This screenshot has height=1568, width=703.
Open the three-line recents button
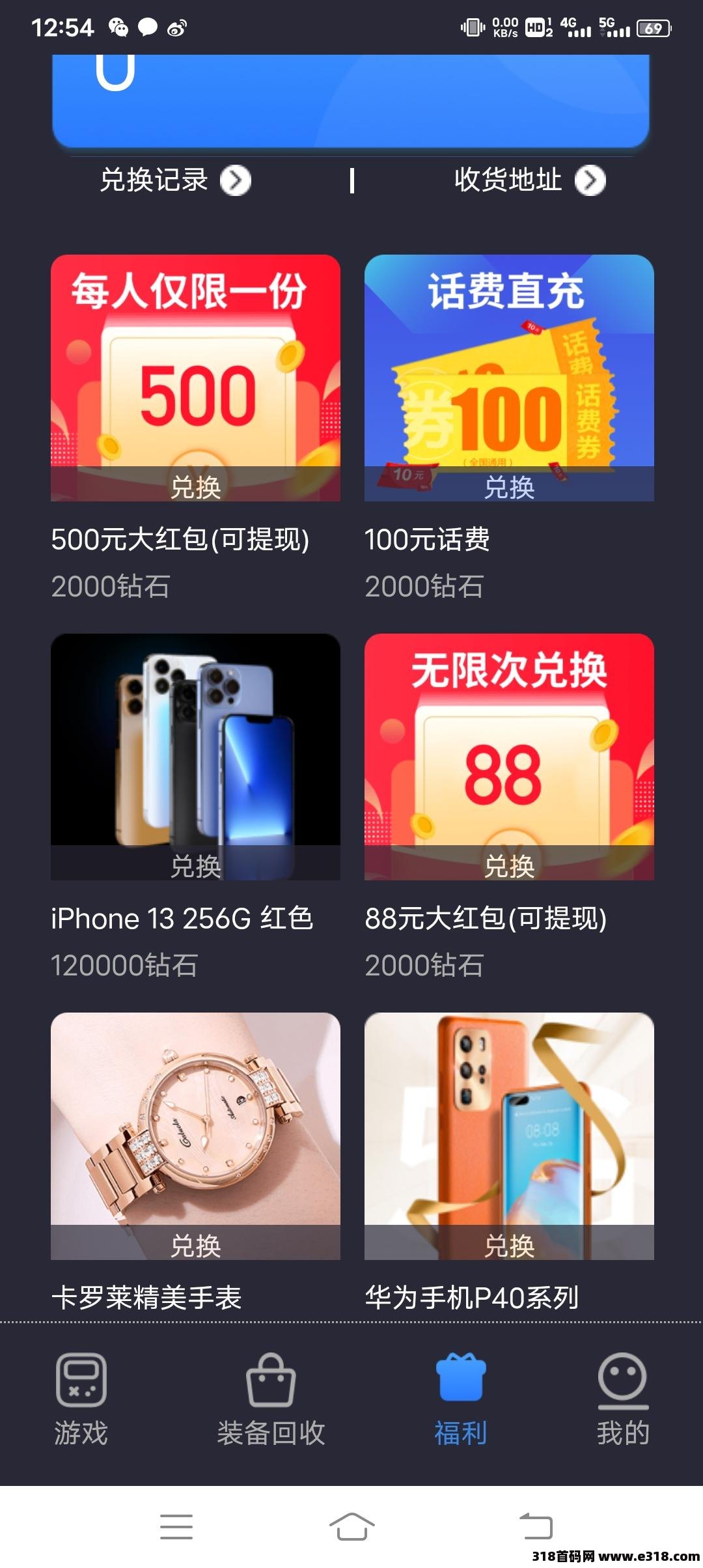point(176,1526)
